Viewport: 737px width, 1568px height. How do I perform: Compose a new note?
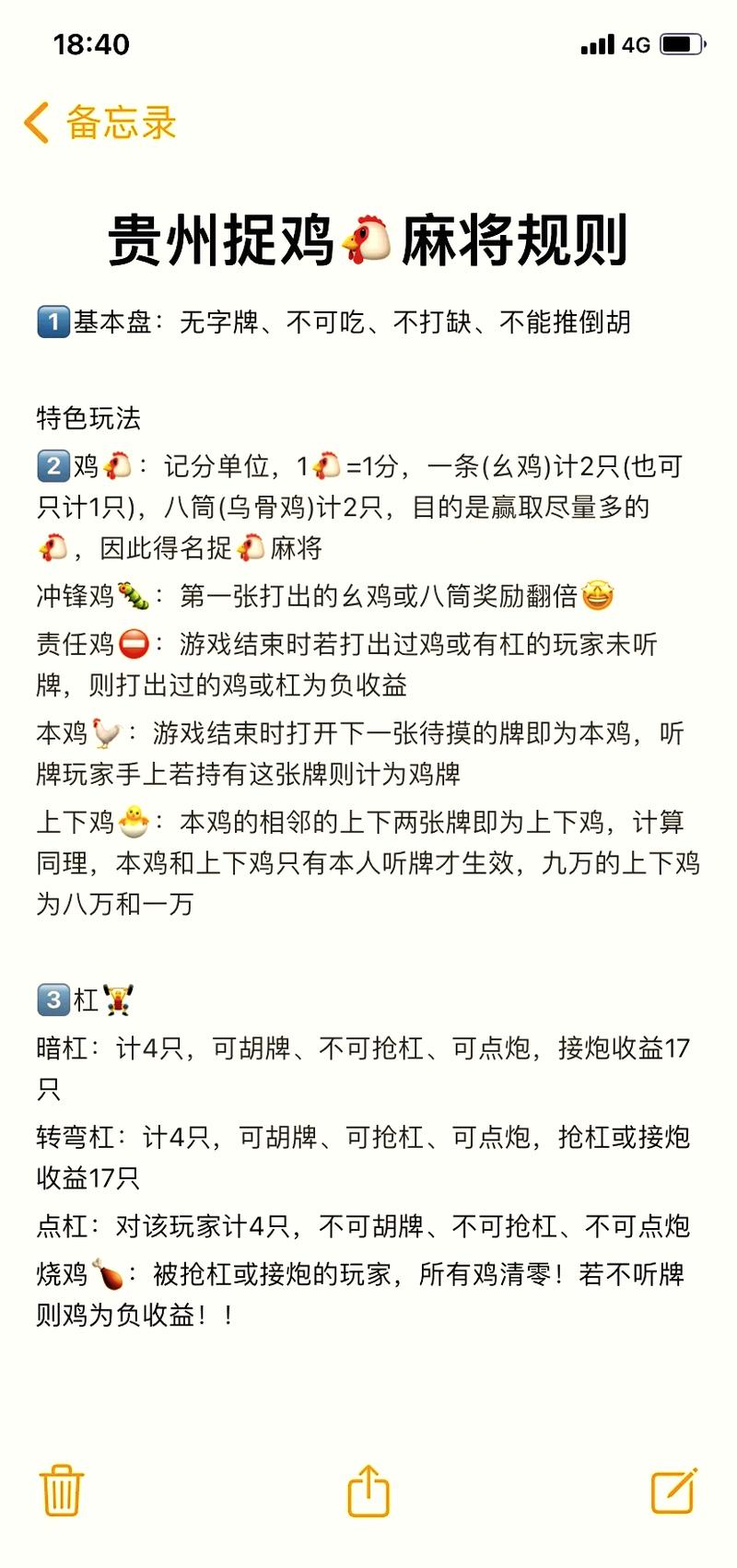point(674,1490)
